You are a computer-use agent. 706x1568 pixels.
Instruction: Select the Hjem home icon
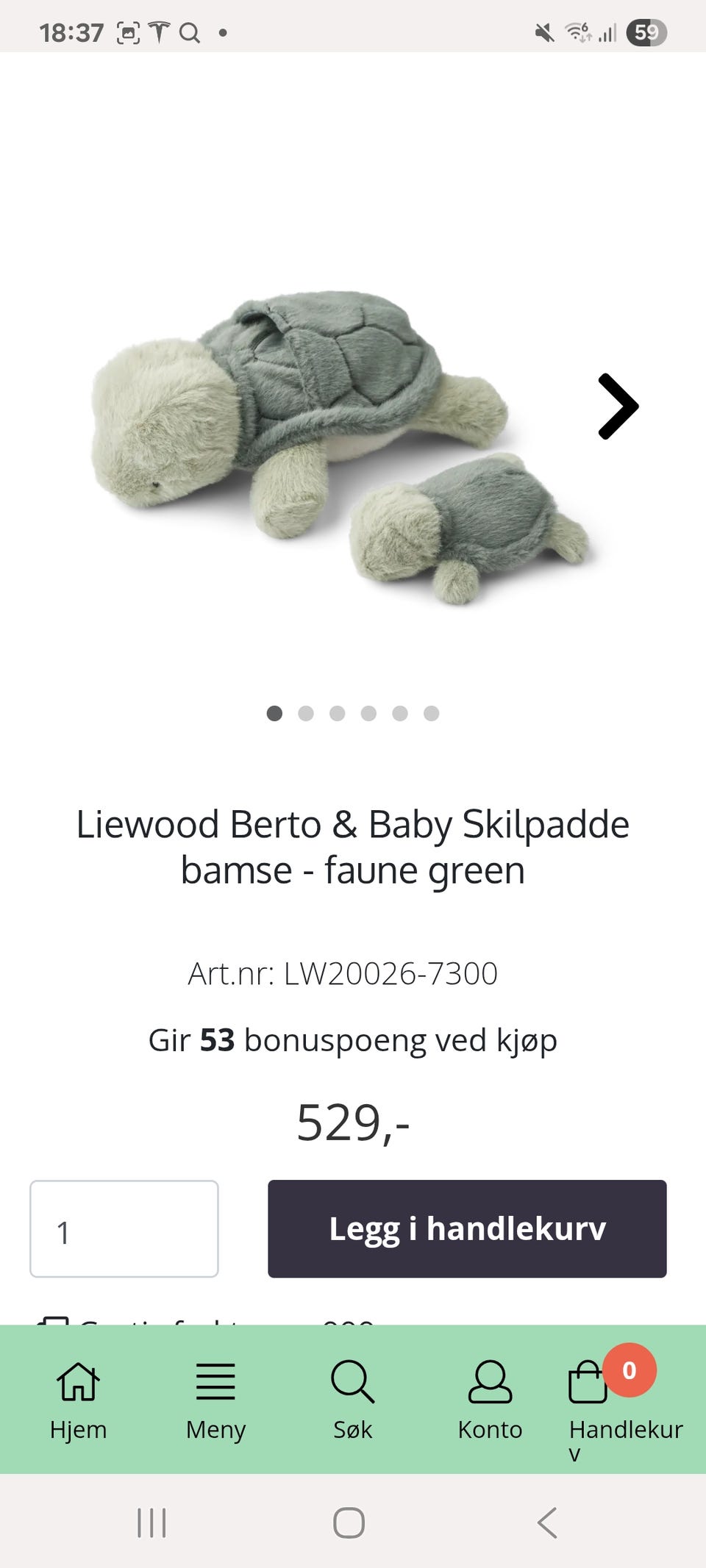78,1380
